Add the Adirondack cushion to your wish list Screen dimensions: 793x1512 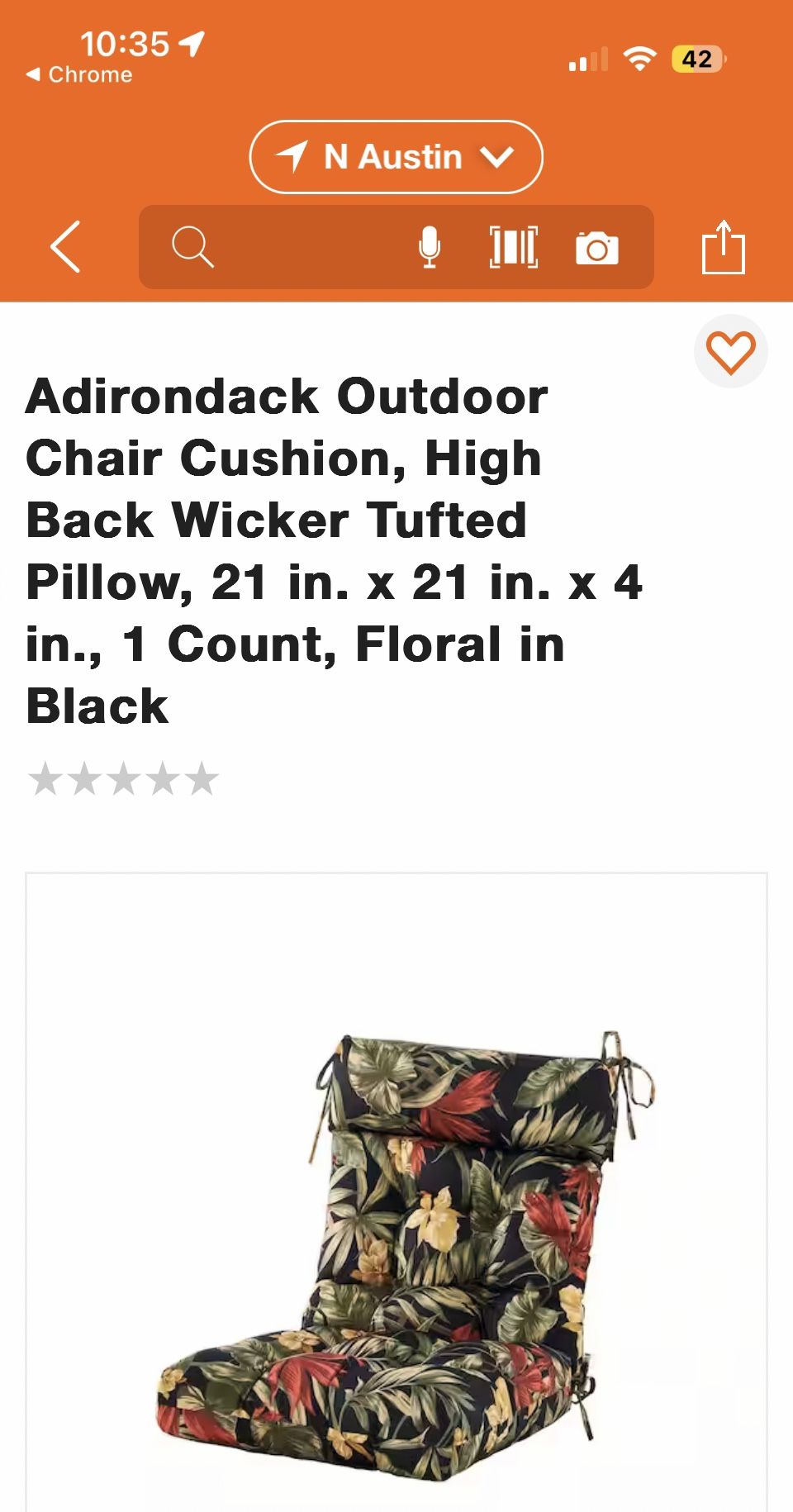click(x=731, y=352)
